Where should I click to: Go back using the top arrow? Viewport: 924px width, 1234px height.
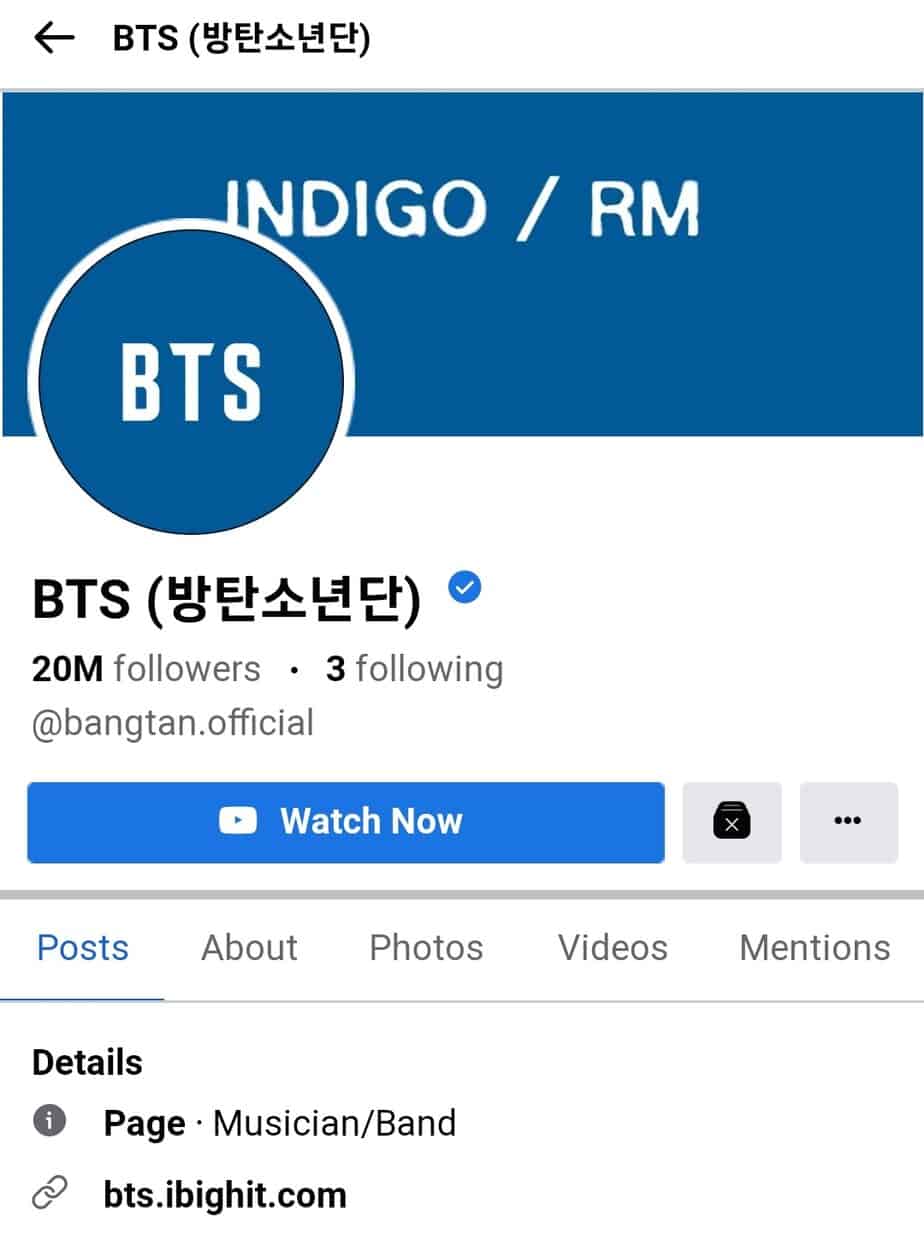point(54,38)
